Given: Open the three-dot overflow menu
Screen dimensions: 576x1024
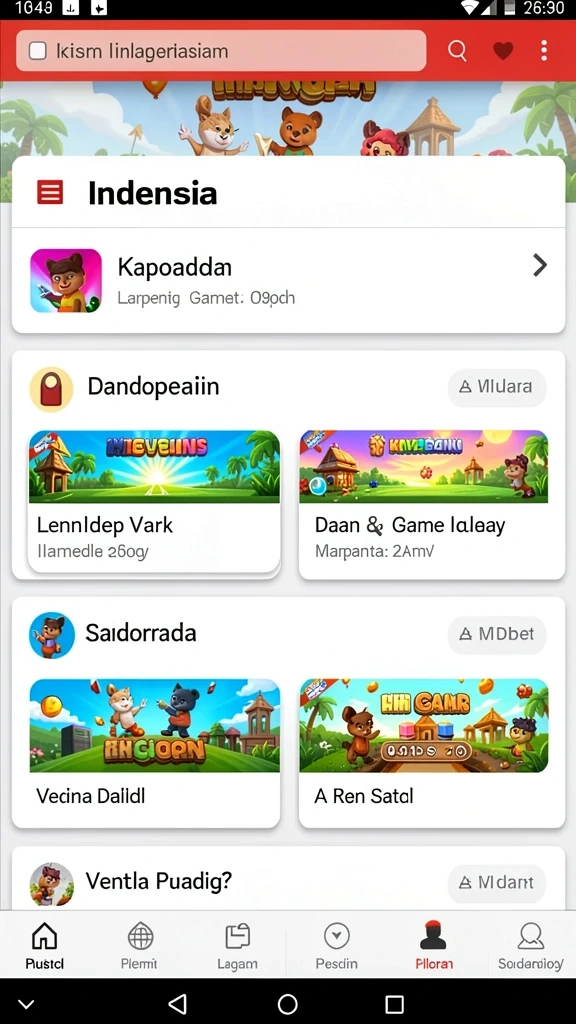Looking at the screenshot, I should tap(543, 50).
